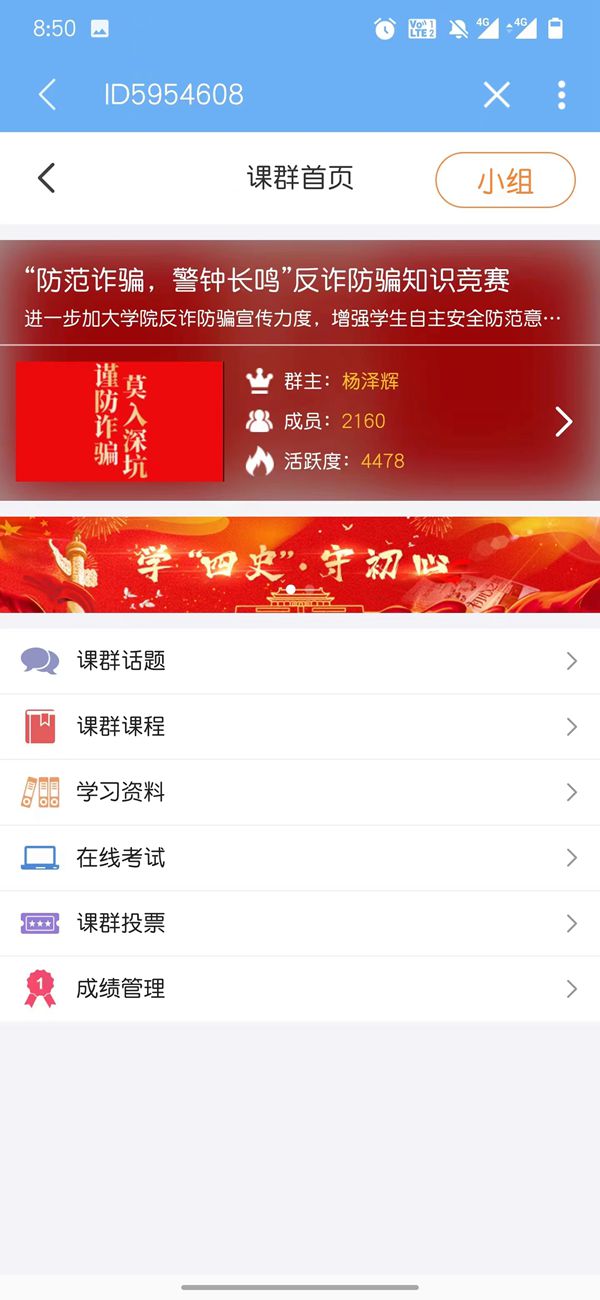Open the 小组 button
This screenshot has width=600, height=1300.
[x=505, y=181]
